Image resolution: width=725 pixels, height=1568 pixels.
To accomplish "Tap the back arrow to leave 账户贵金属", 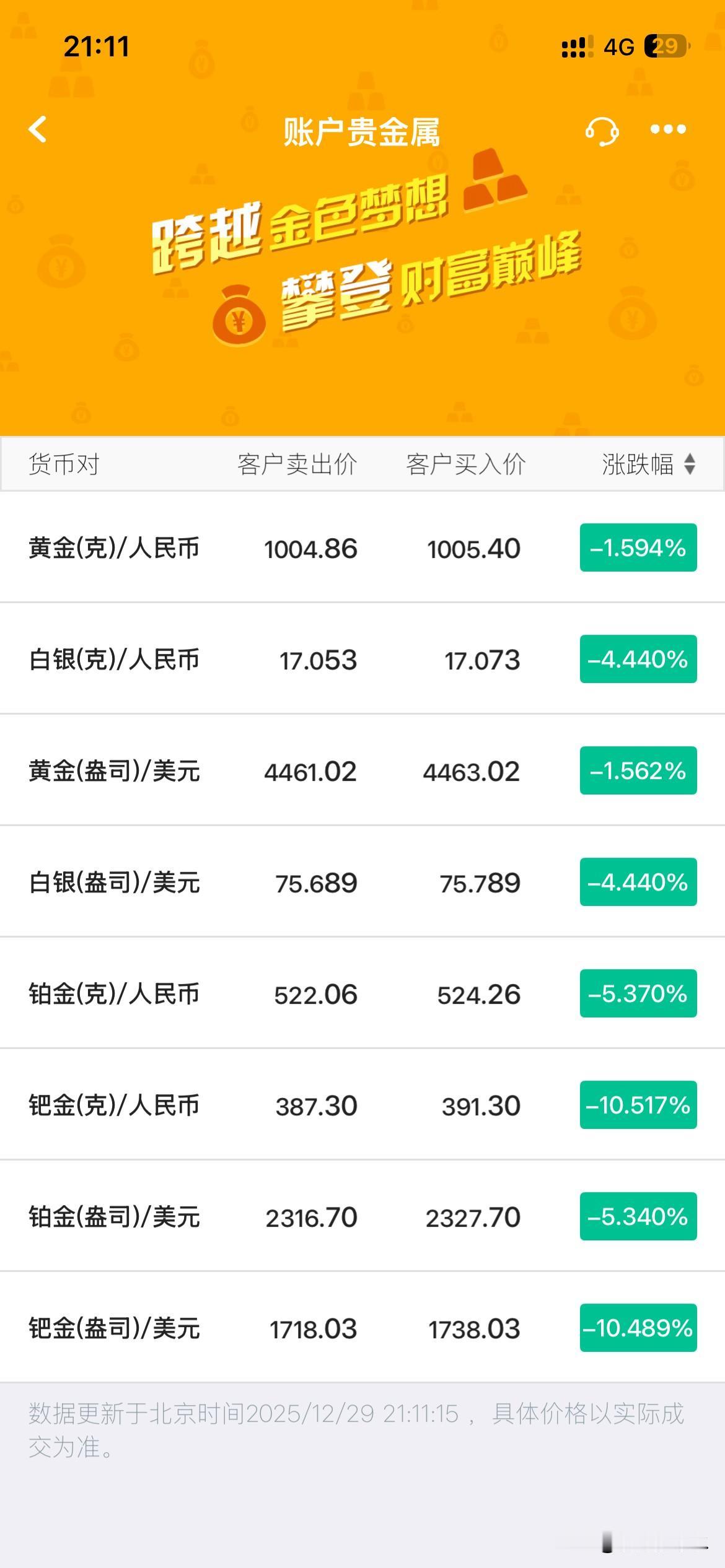I will [x=37, y=130].
